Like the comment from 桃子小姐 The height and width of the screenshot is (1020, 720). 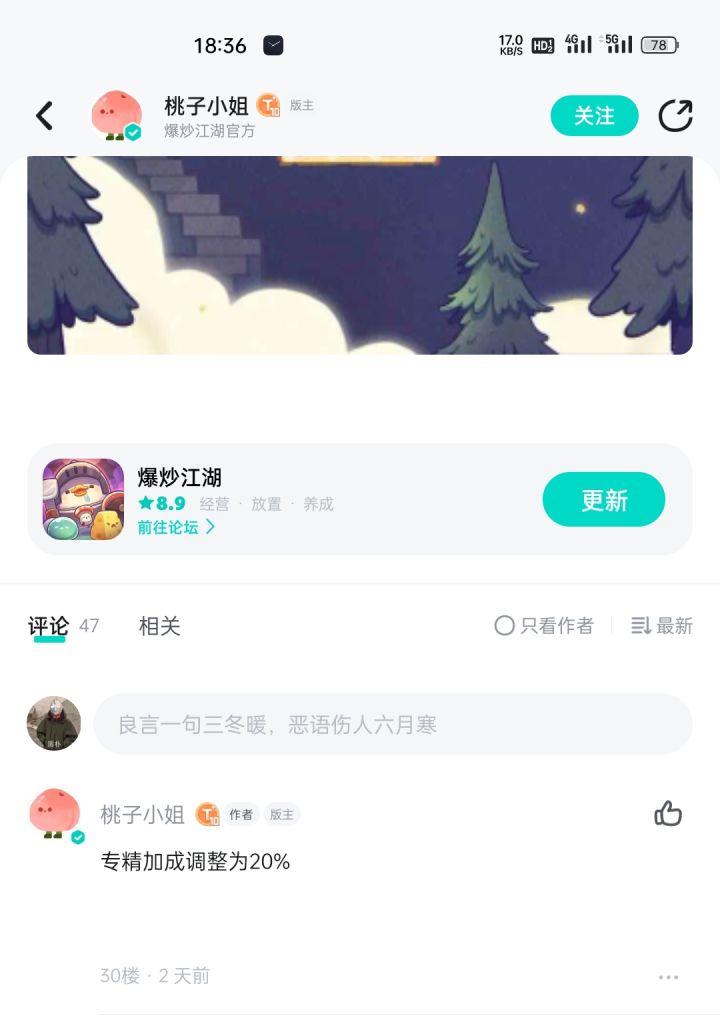coord(668,814)
